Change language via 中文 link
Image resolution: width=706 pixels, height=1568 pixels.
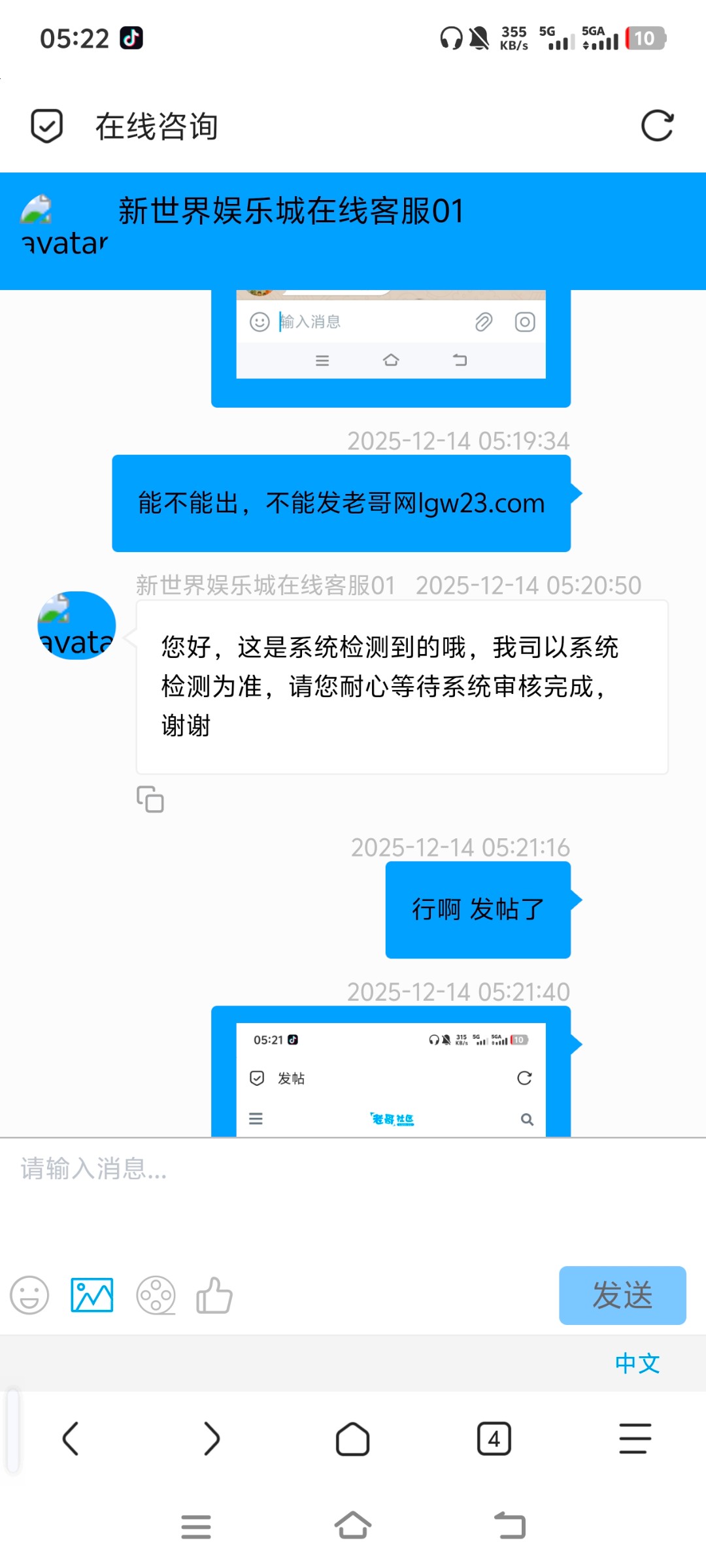pos(637,1364)
